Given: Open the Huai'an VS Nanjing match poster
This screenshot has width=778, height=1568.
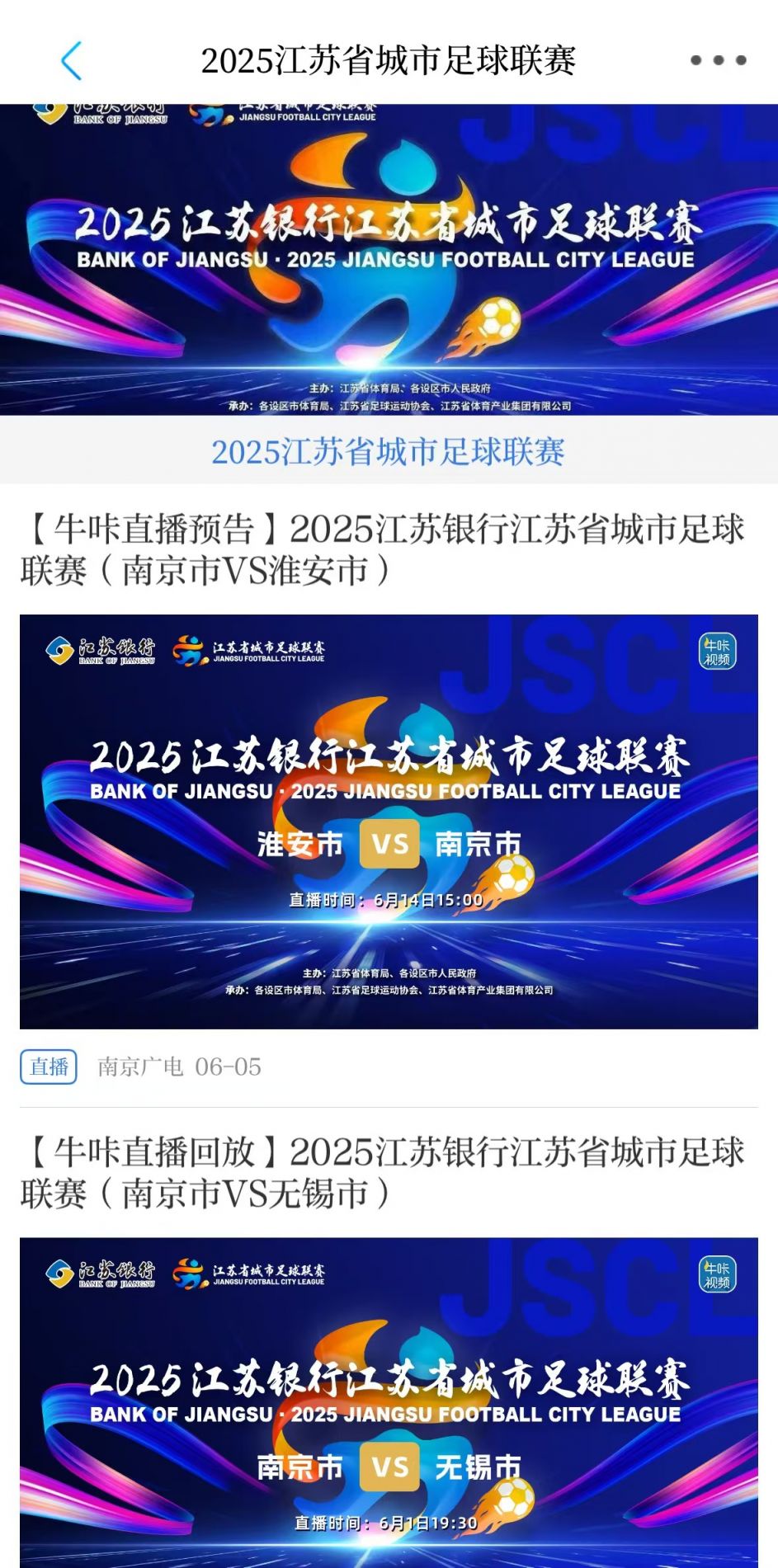Looking at the screenshot, I should 389,821.
